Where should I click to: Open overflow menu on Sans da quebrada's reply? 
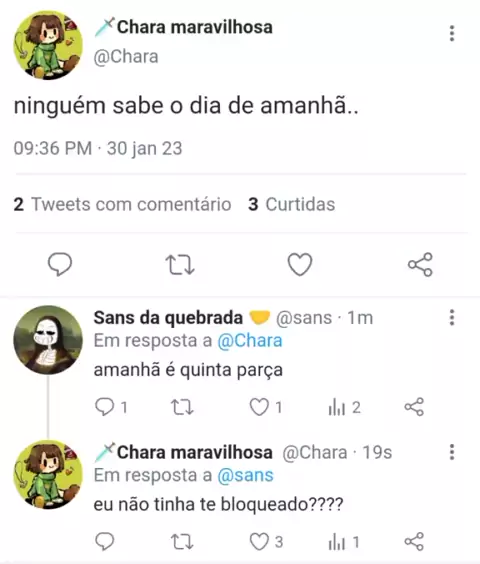(x=452, y=318)
